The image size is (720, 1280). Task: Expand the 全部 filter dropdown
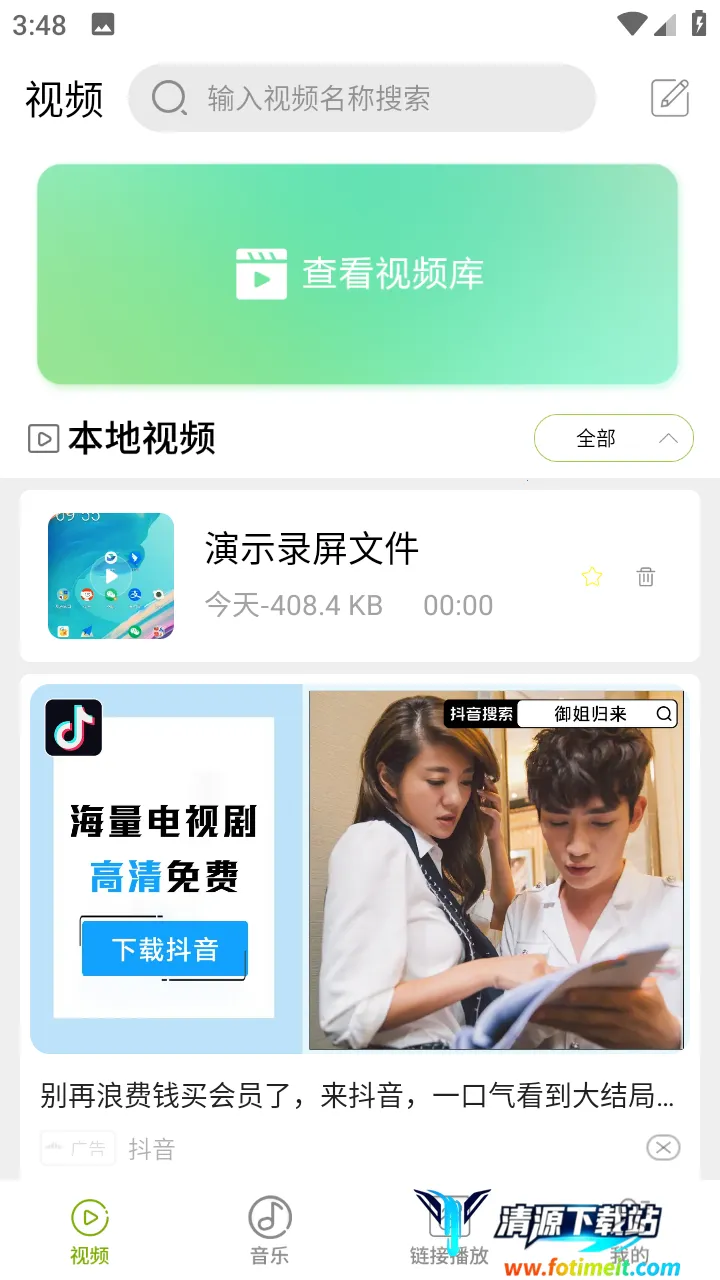[613, 438]
